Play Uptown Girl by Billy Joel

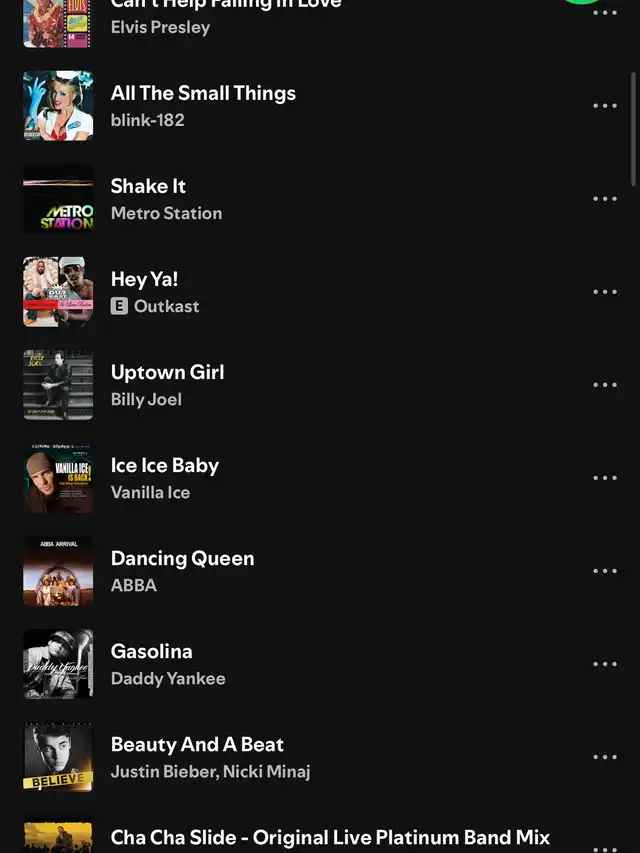click(167, 373)
